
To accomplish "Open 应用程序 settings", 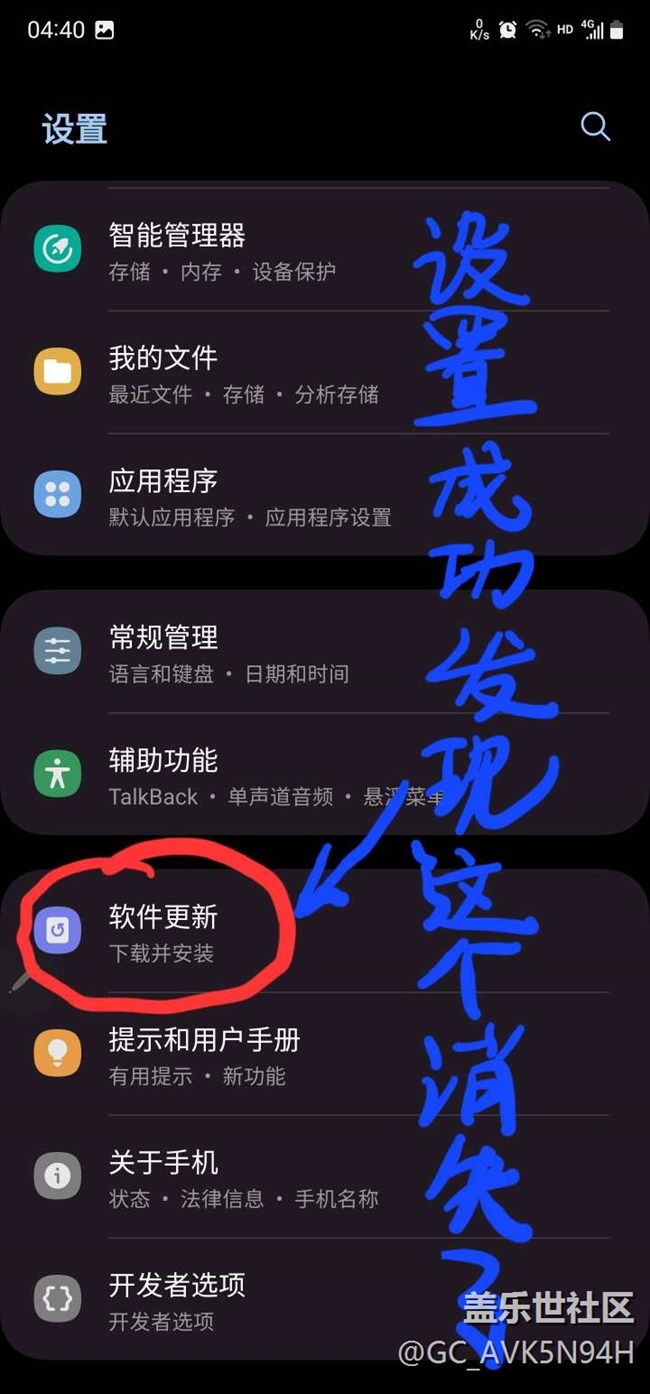I will point(325,495).
